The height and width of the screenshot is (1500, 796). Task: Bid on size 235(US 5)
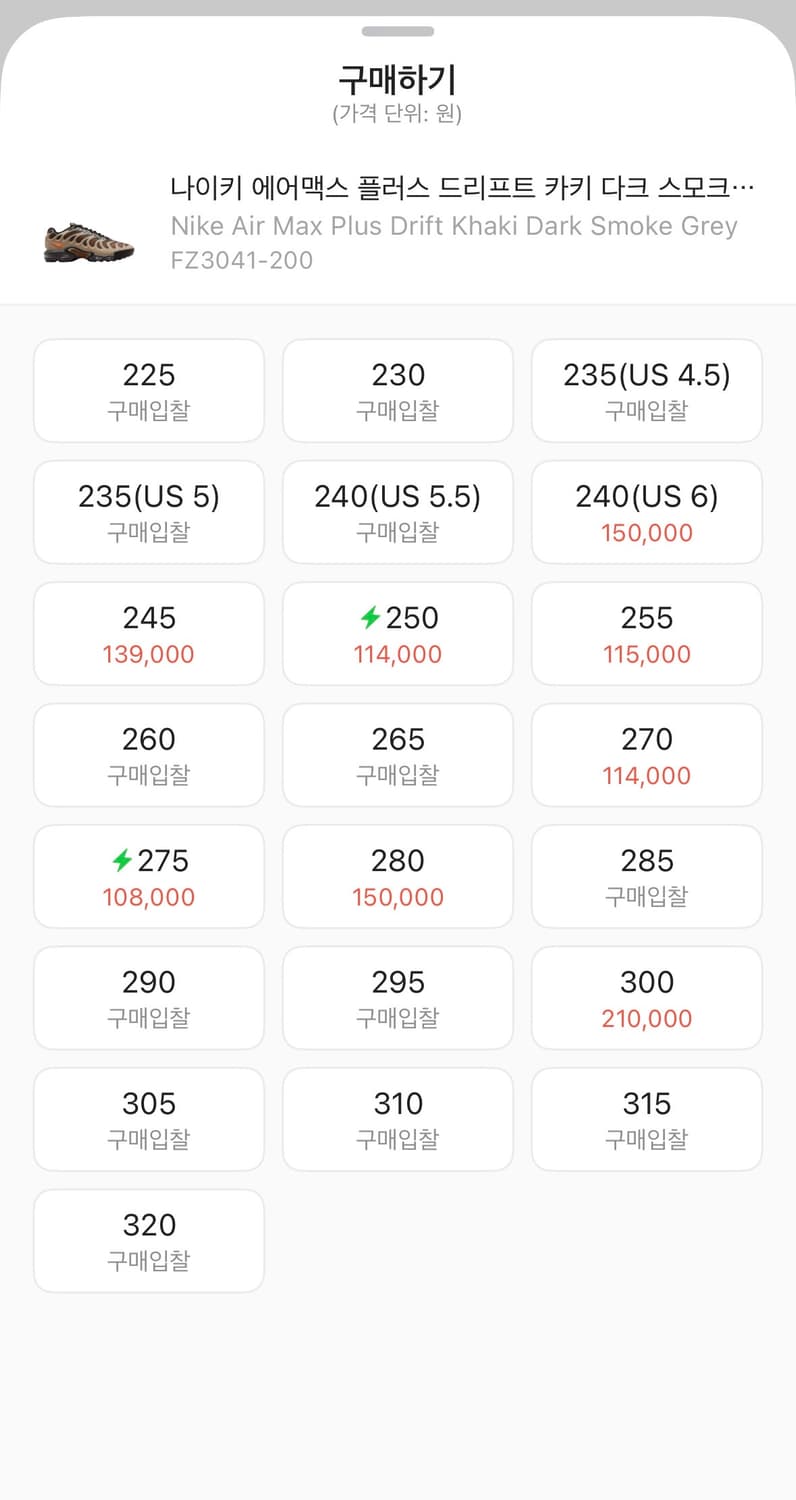(x=148, y=512)
